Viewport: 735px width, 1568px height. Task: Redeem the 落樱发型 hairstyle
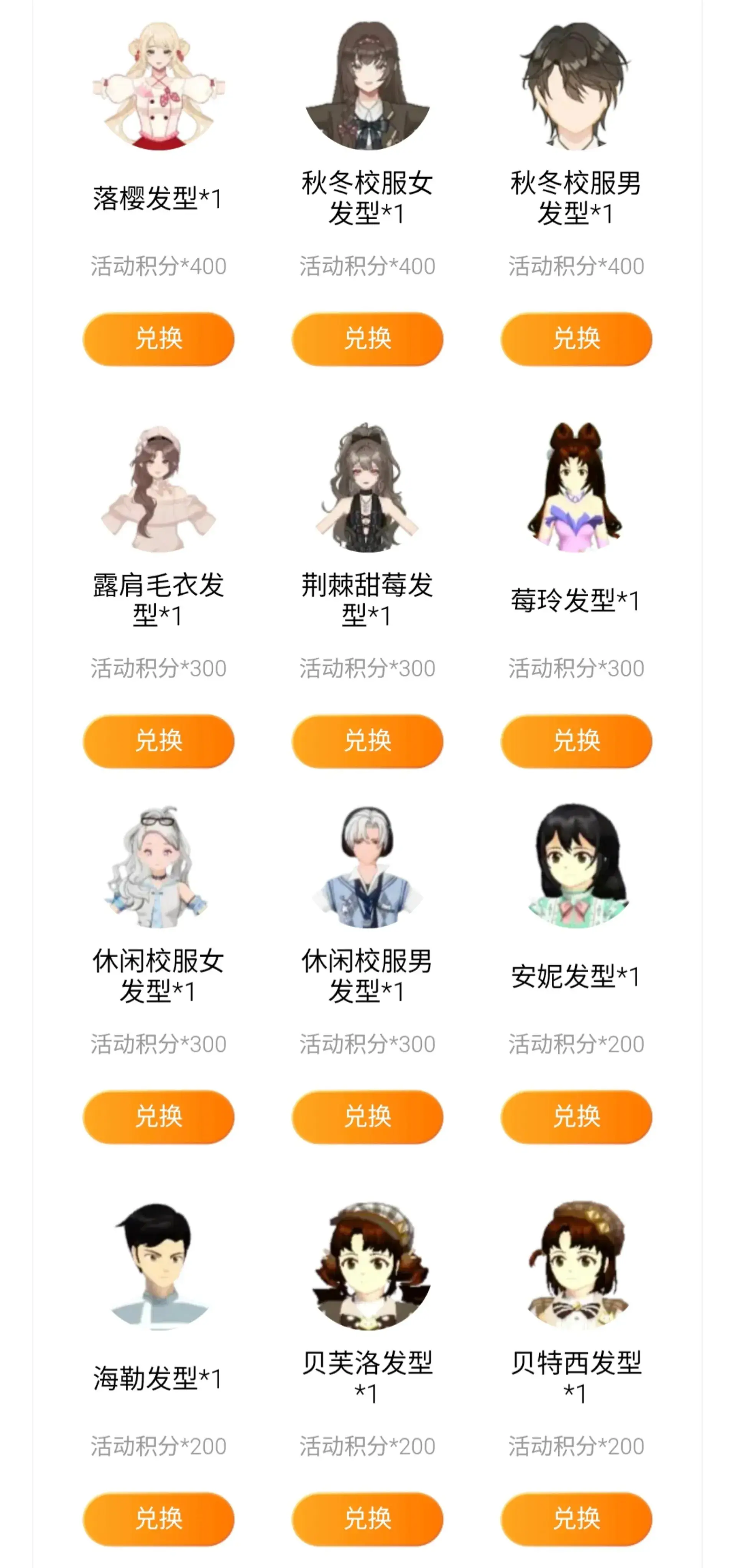pyautogui.click(x=158, y=339)
